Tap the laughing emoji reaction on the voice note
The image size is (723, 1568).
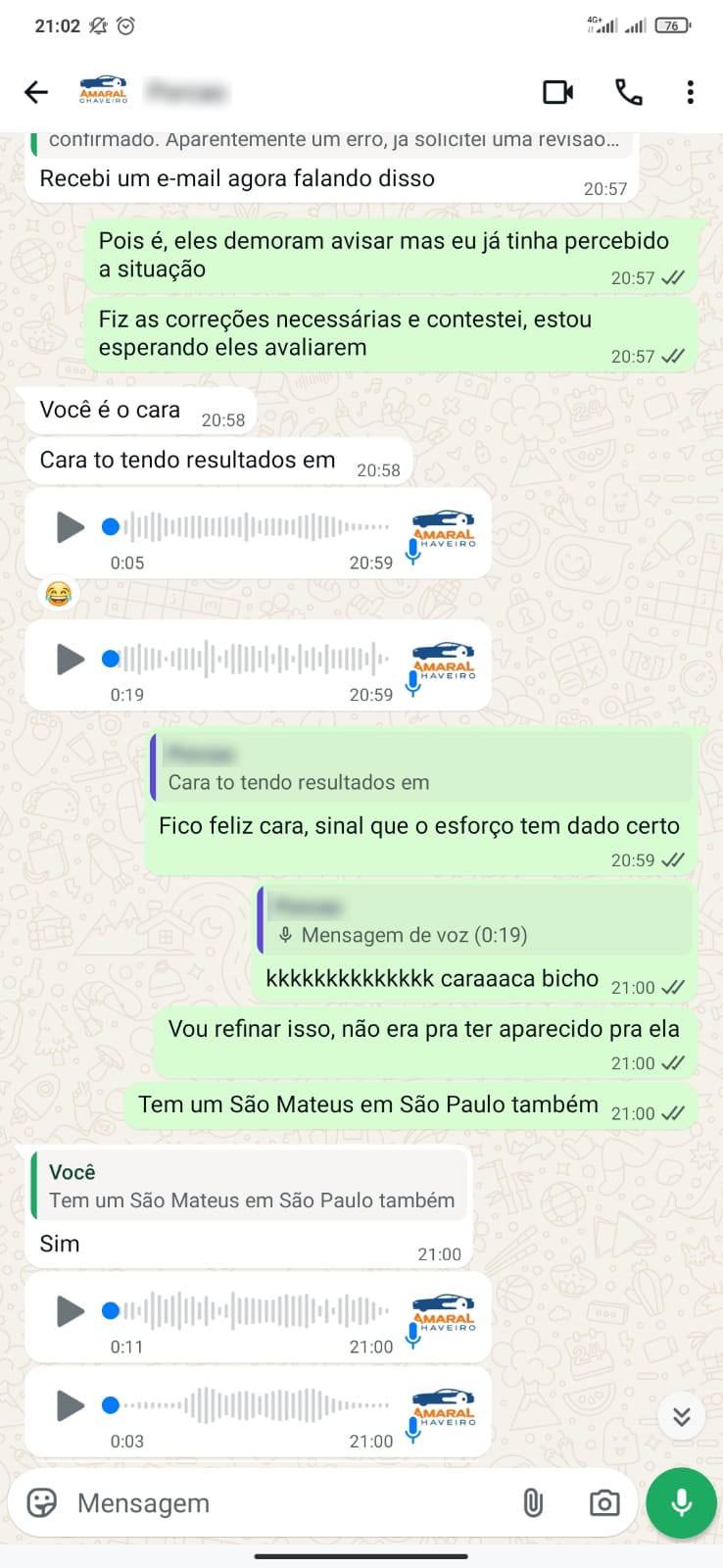pyautogui.click(x=60, y=593)
